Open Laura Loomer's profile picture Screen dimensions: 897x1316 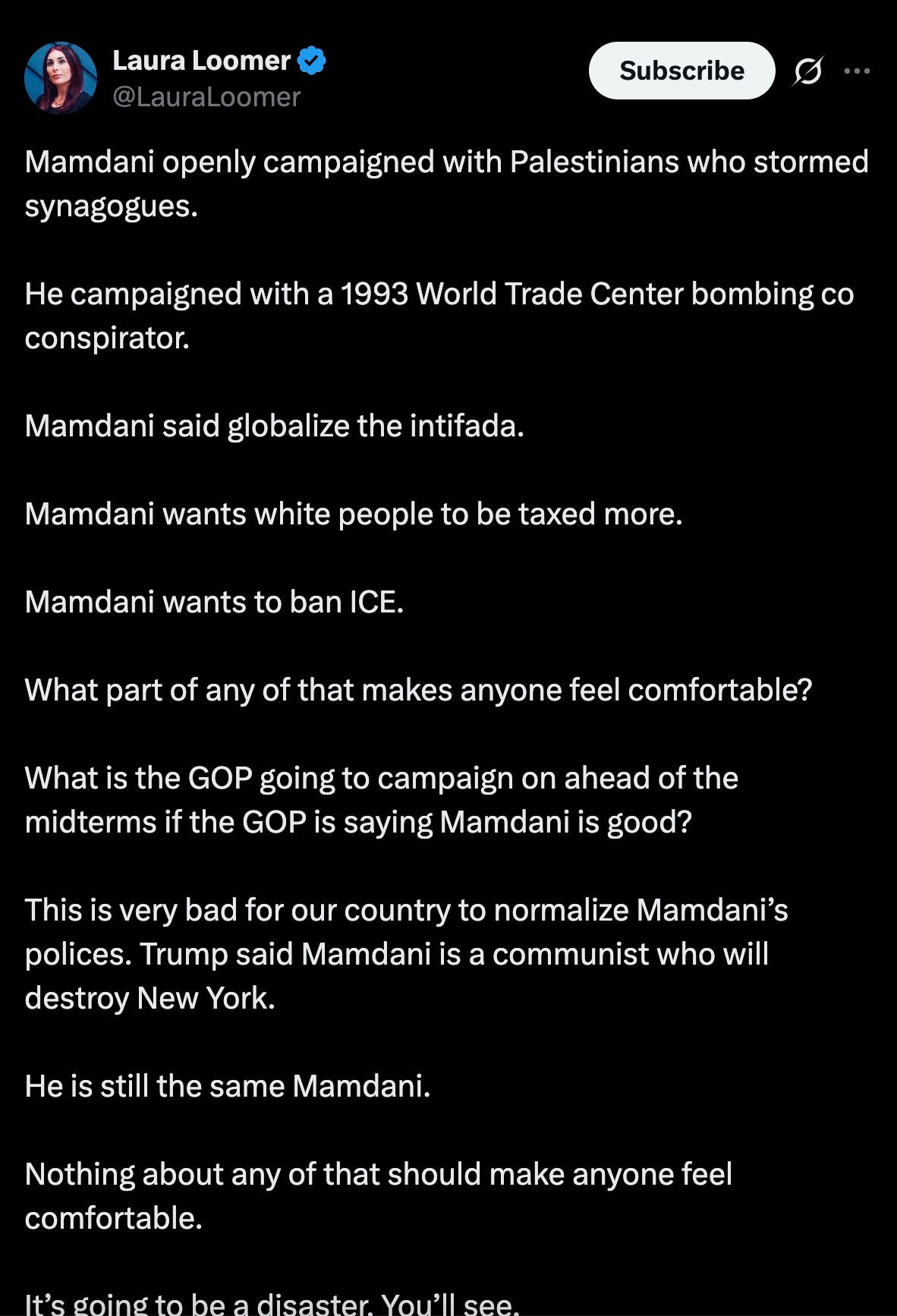coord(61,78)
